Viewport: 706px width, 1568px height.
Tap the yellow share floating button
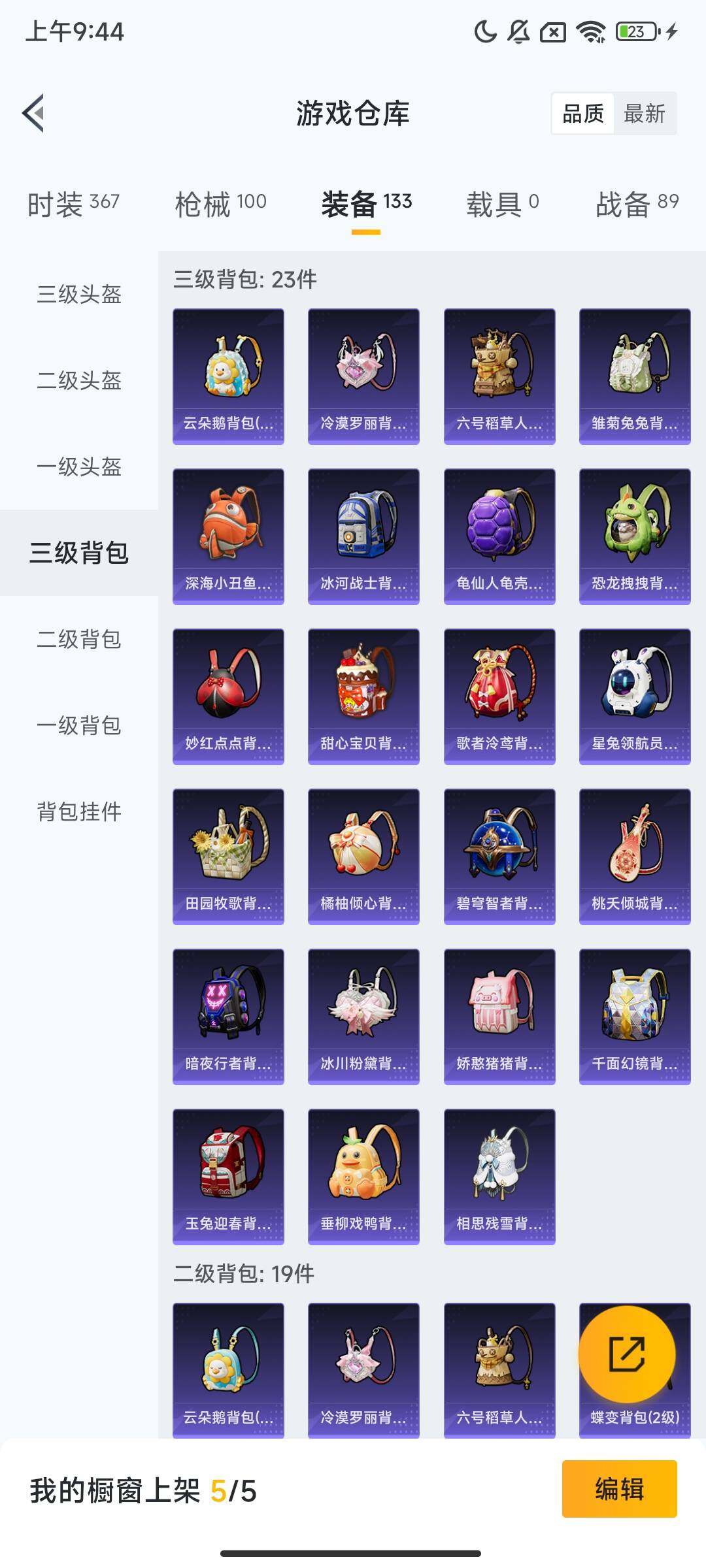click(626, 1354)
